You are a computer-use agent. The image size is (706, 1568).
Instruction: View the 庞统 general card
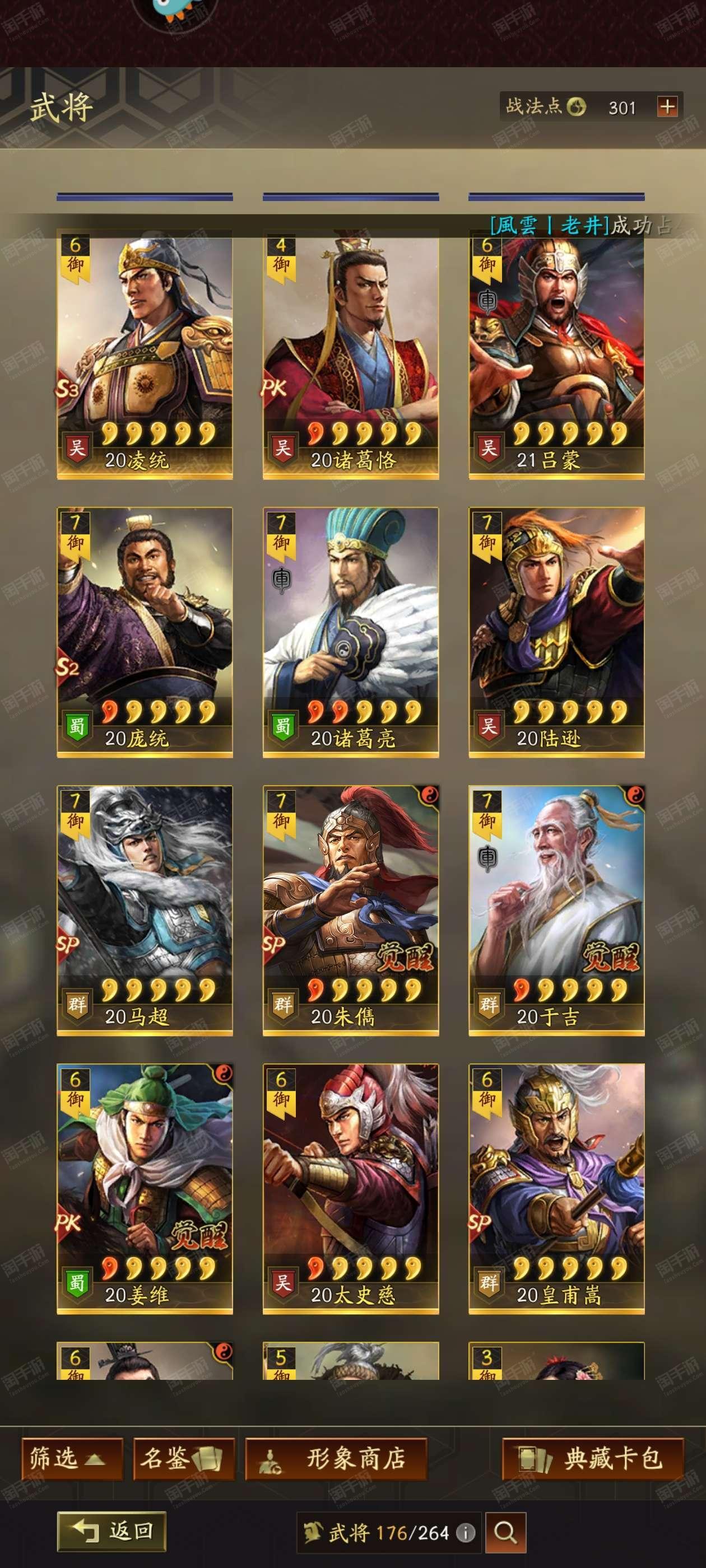point(145,632)
